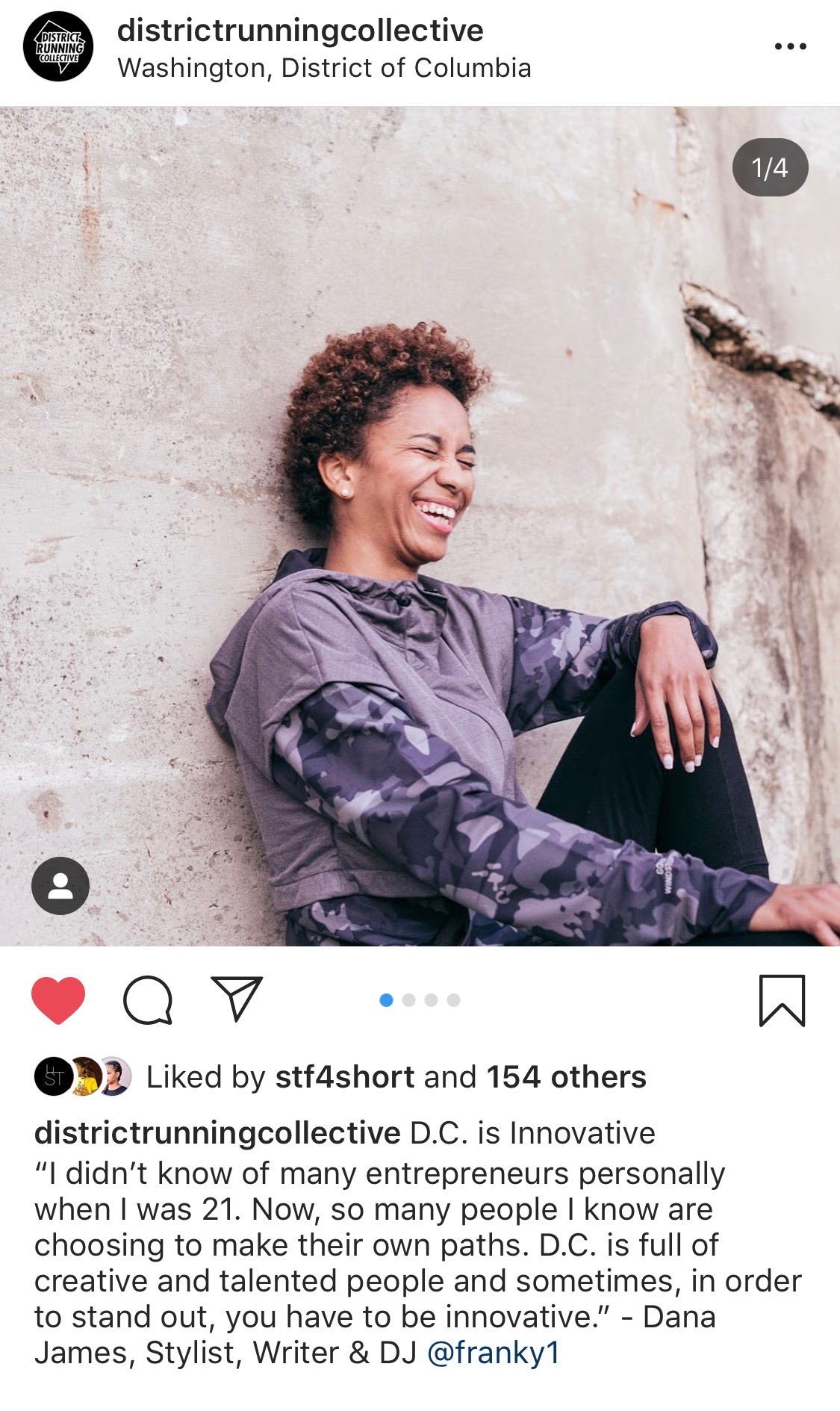View the list of 154 others
Viewport: 840px width, 1411px height.
pos(566,1077)
